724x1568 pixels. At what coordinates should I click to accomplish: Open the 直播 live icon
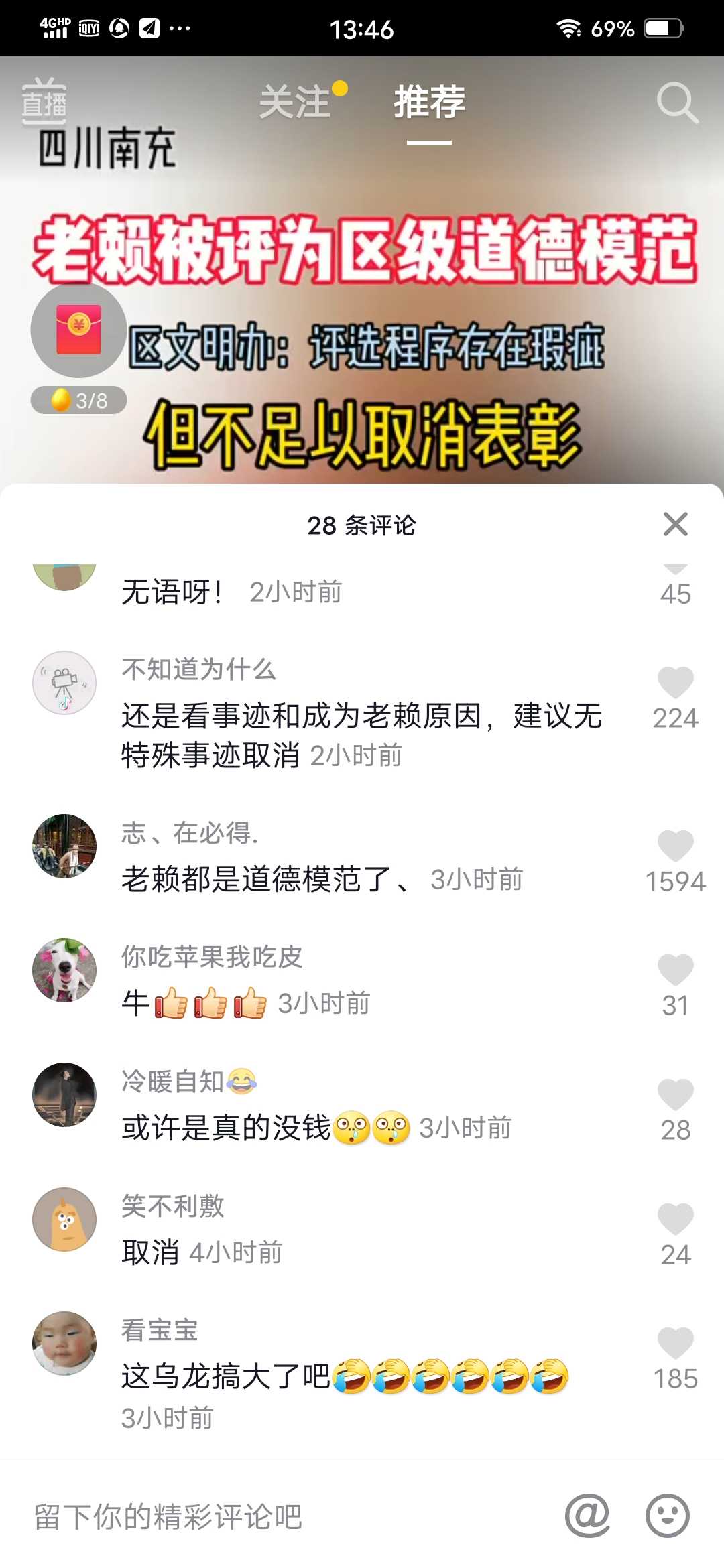click(44, 101)
